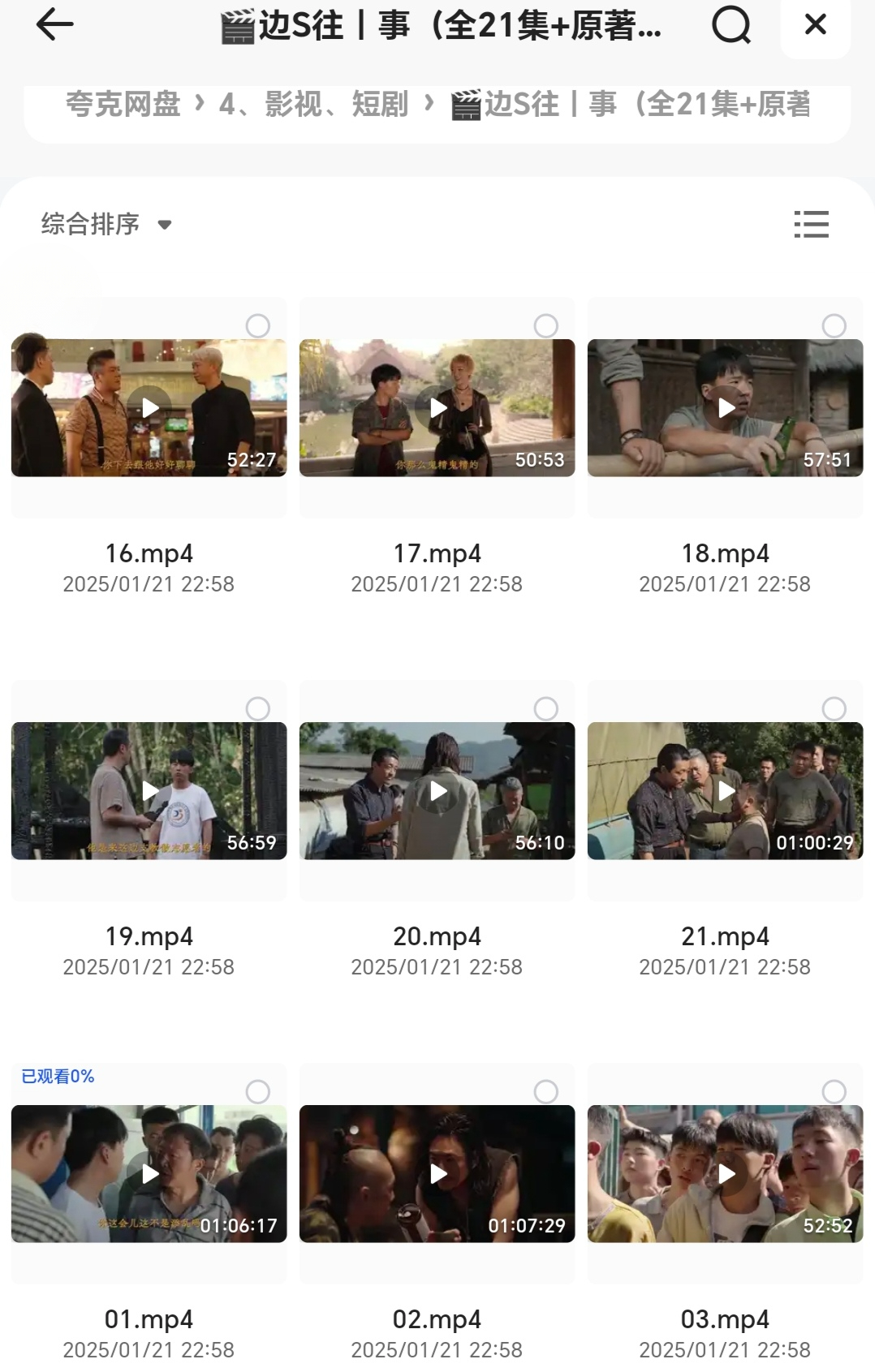Mark 18.mp4 with its selection circle
Screen dimensions: 875x1372
pyautogui.click(x=834, y=326)
